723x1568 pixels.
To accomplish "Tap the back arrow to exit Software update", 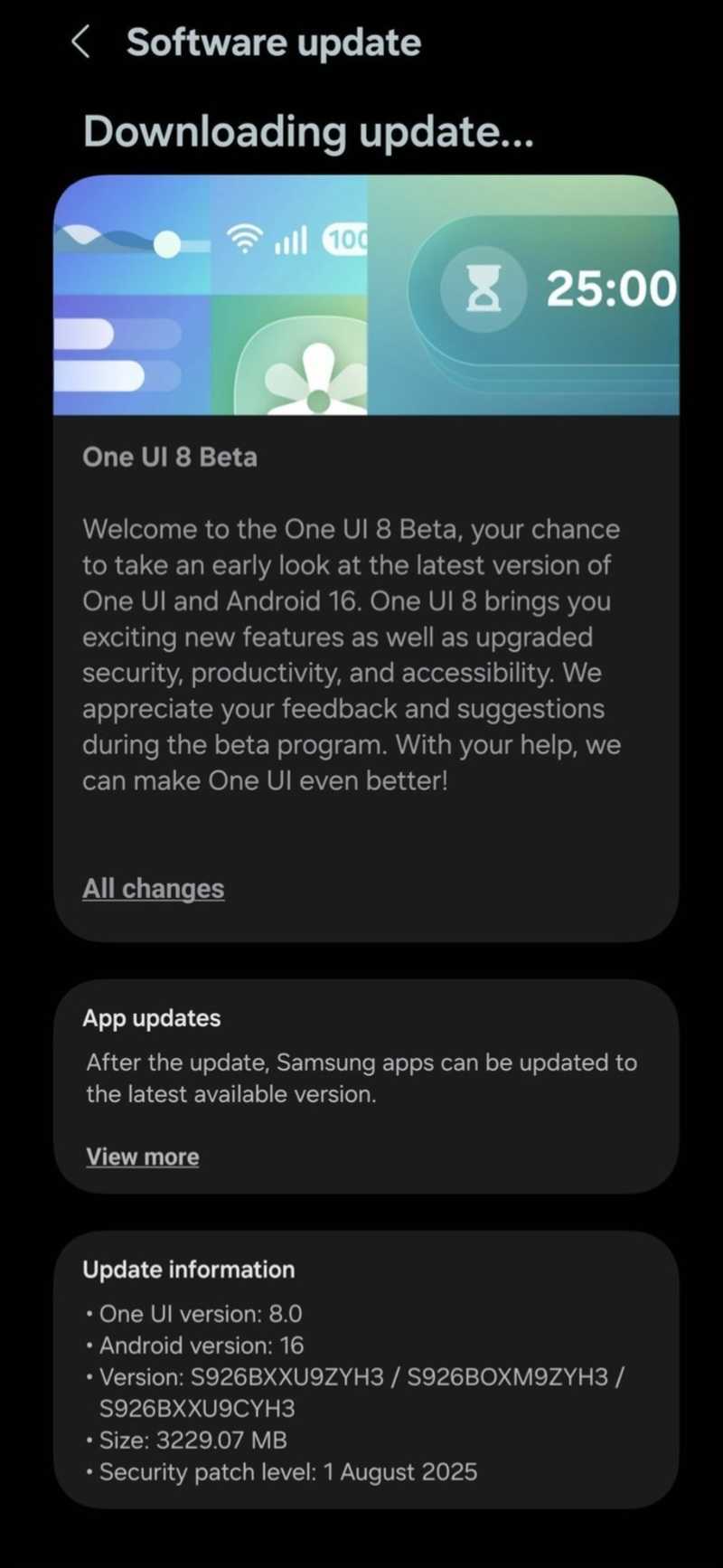I will click(x=80, y=41).
